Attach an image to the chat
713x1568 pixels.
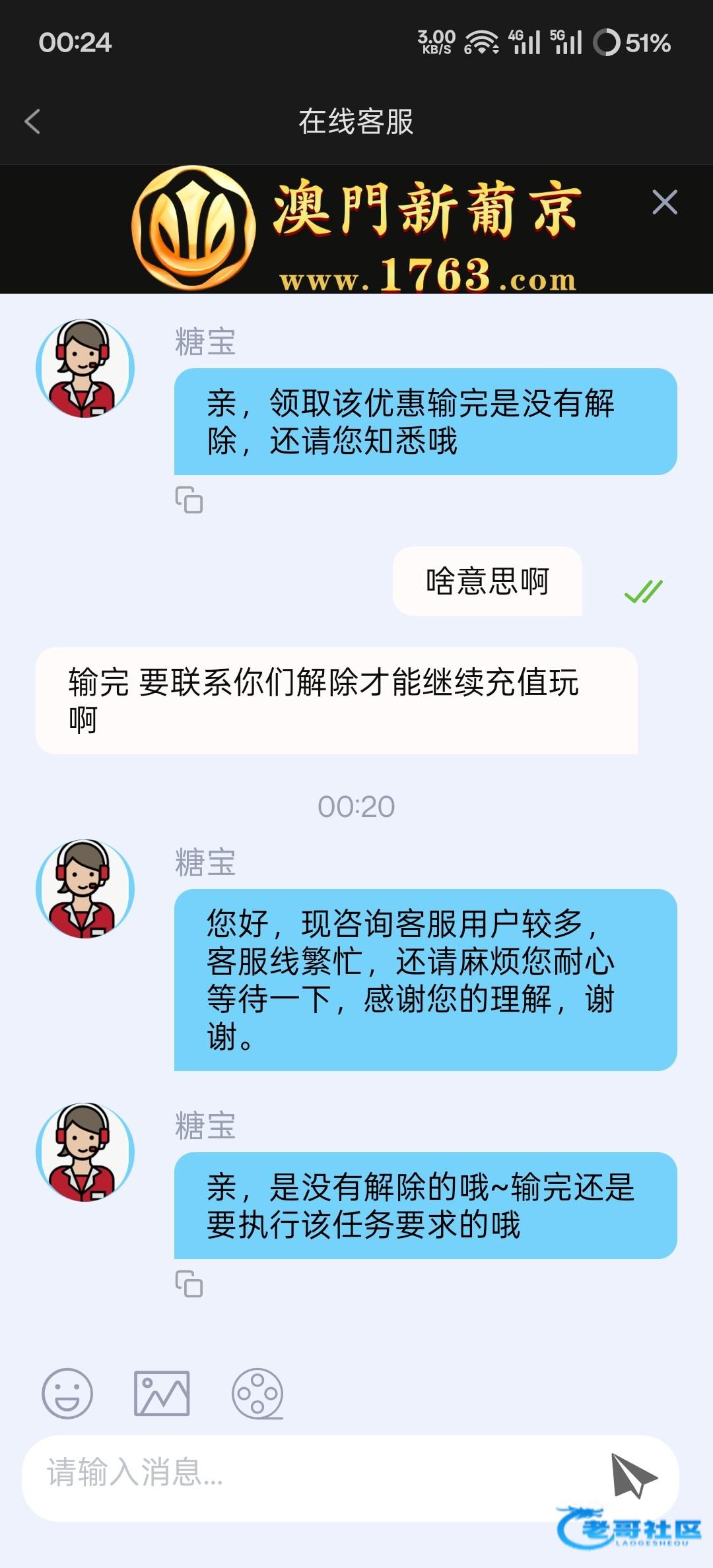click(x=162, y=1393)
